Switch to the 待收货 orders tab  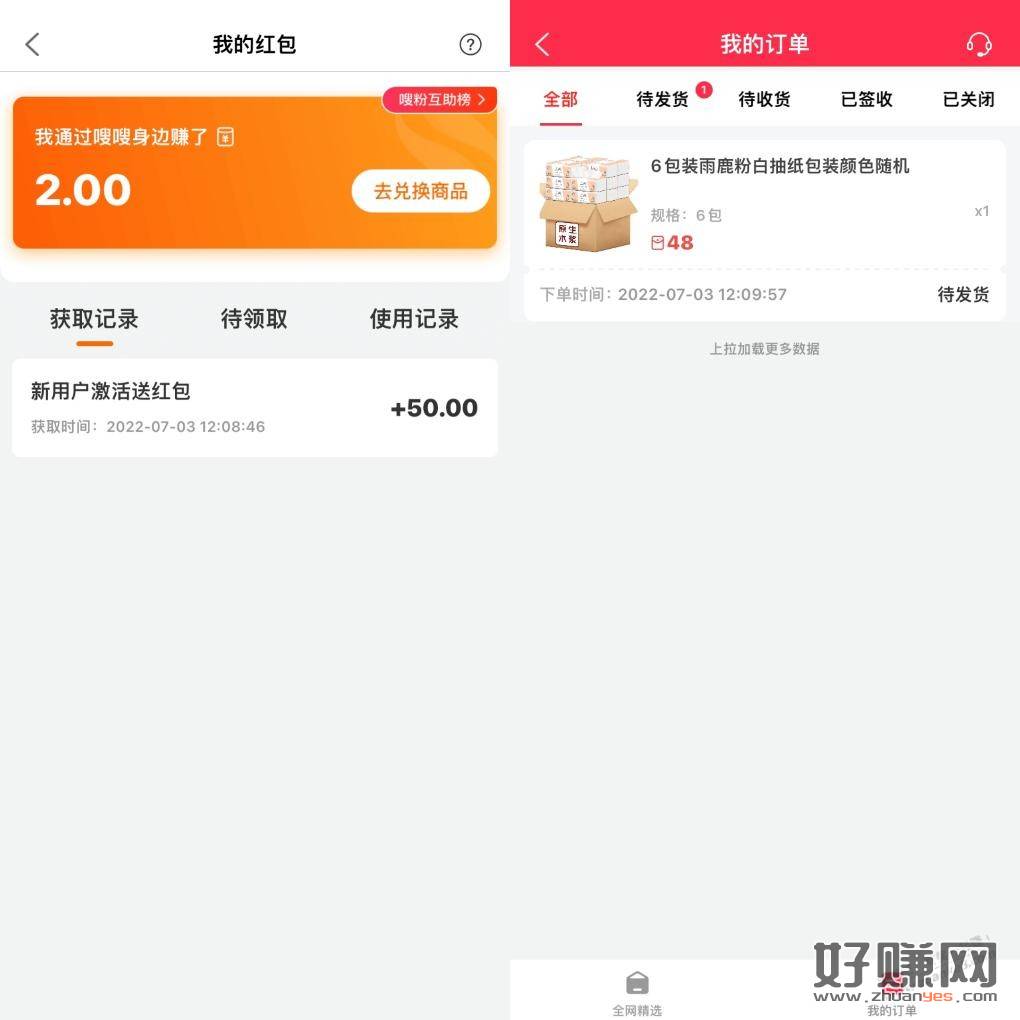765,99
